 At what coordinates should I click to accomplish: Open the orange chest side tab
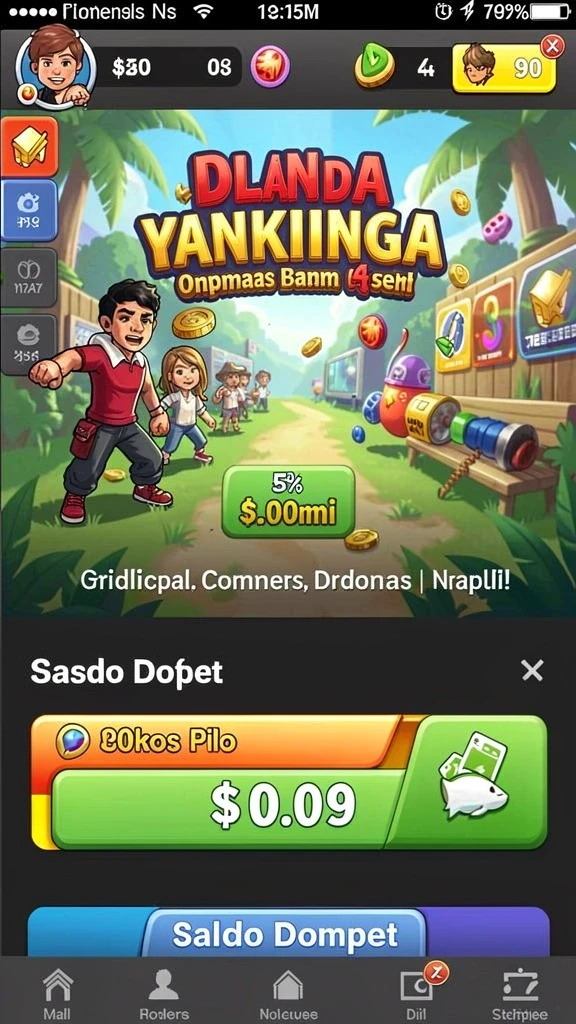coord(29,147)
